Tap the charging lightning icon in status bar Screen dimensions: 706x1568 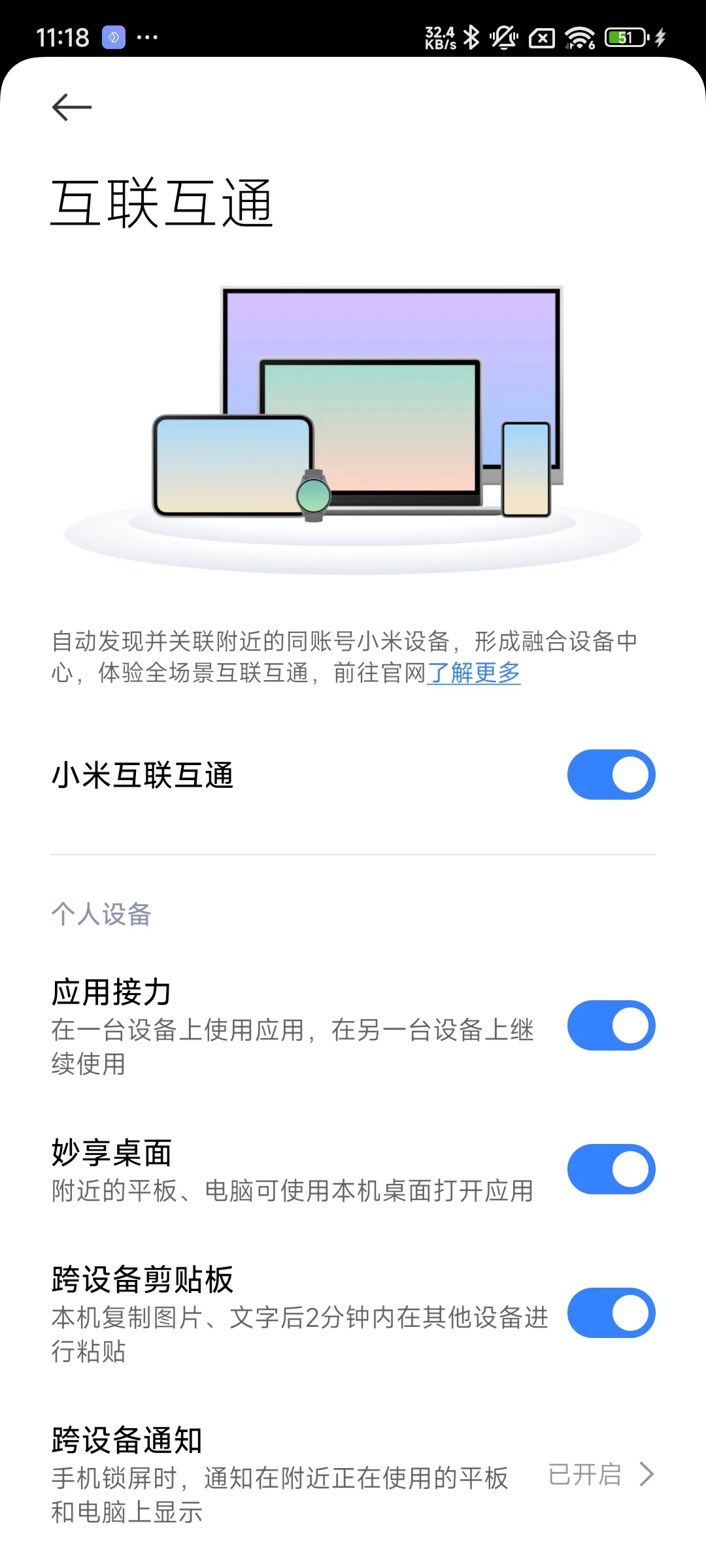pyautogui.click(x=660, y=37)
